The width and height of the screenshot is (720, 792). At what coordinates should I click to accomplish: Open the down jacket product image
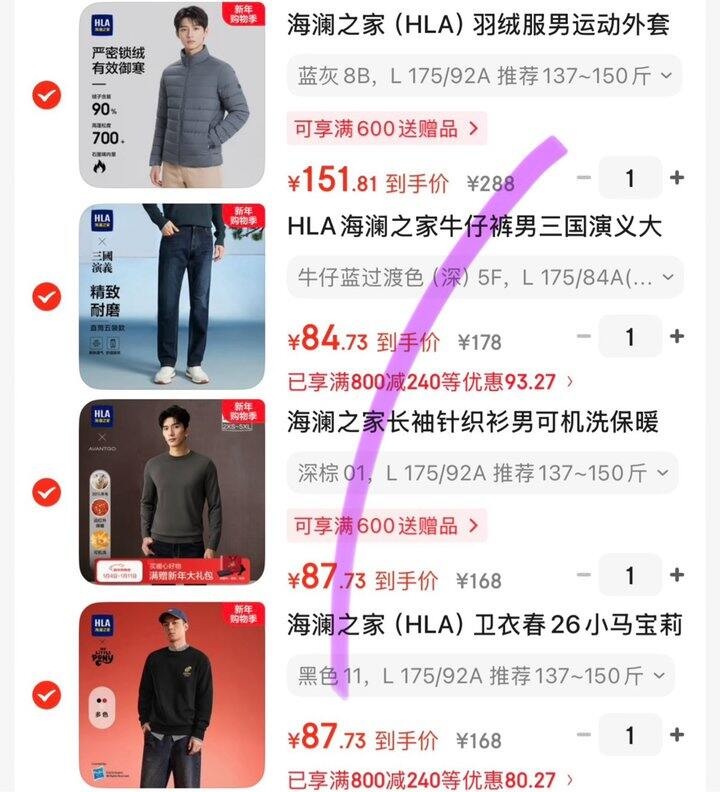(172, 95)
